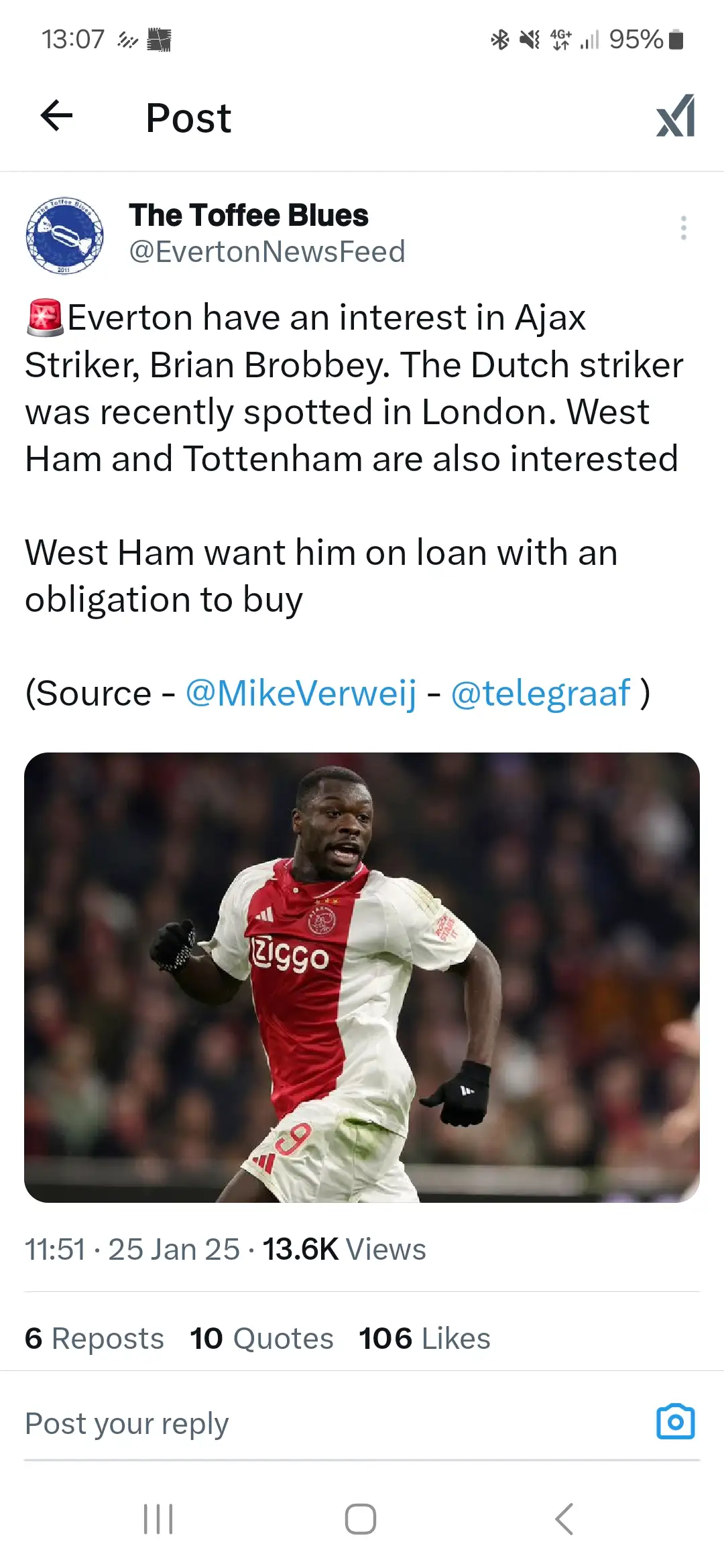Image resolution: width=724 pixels, height=1568 pixels.
Task: Open the @MikeVerweij mention link
Action: (301, 693)
